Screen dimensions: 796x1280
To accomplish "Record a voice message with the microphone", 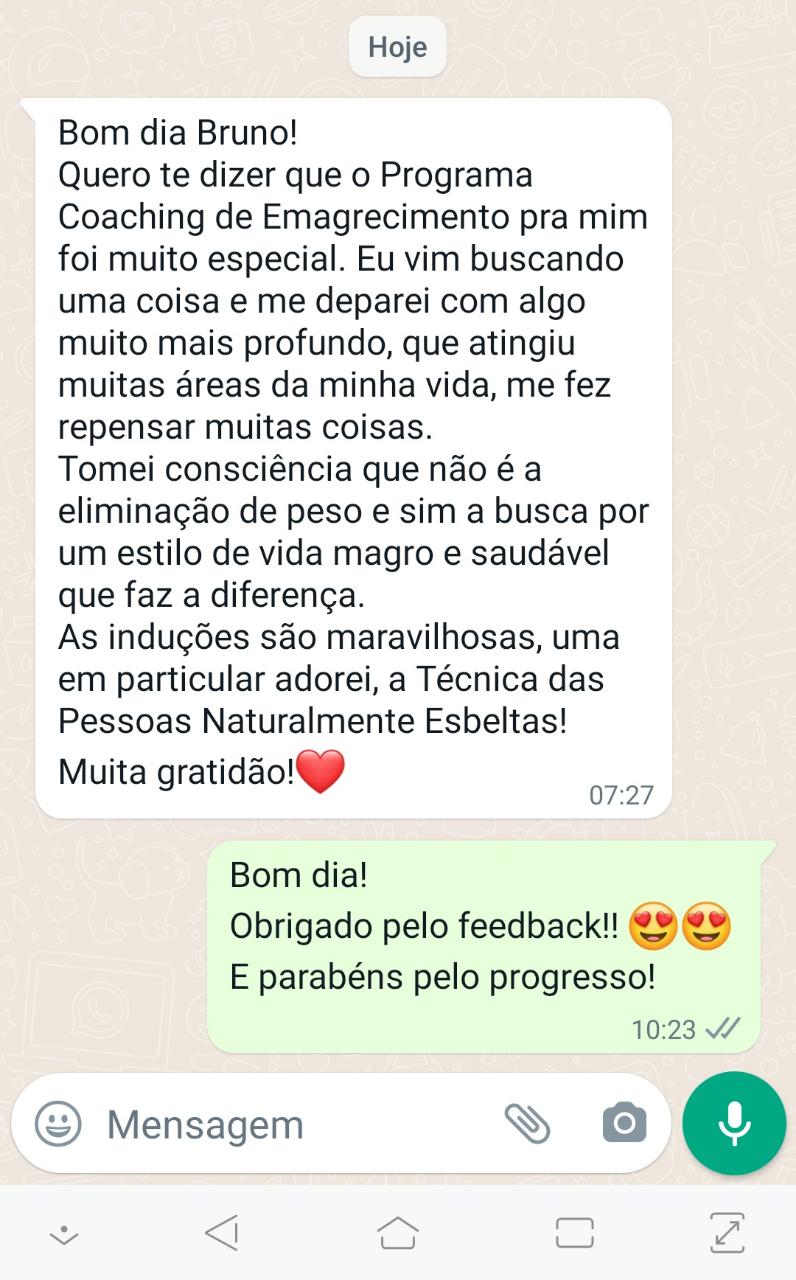I will 734,1123.
